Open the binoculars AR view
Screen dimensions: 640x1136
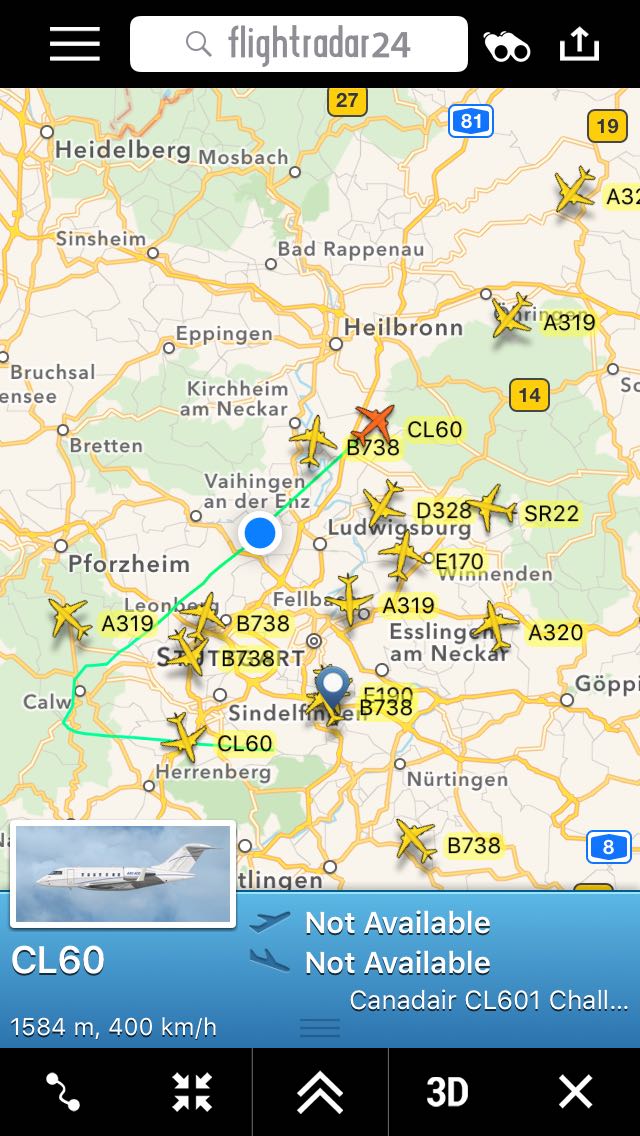tap(507, 46)
